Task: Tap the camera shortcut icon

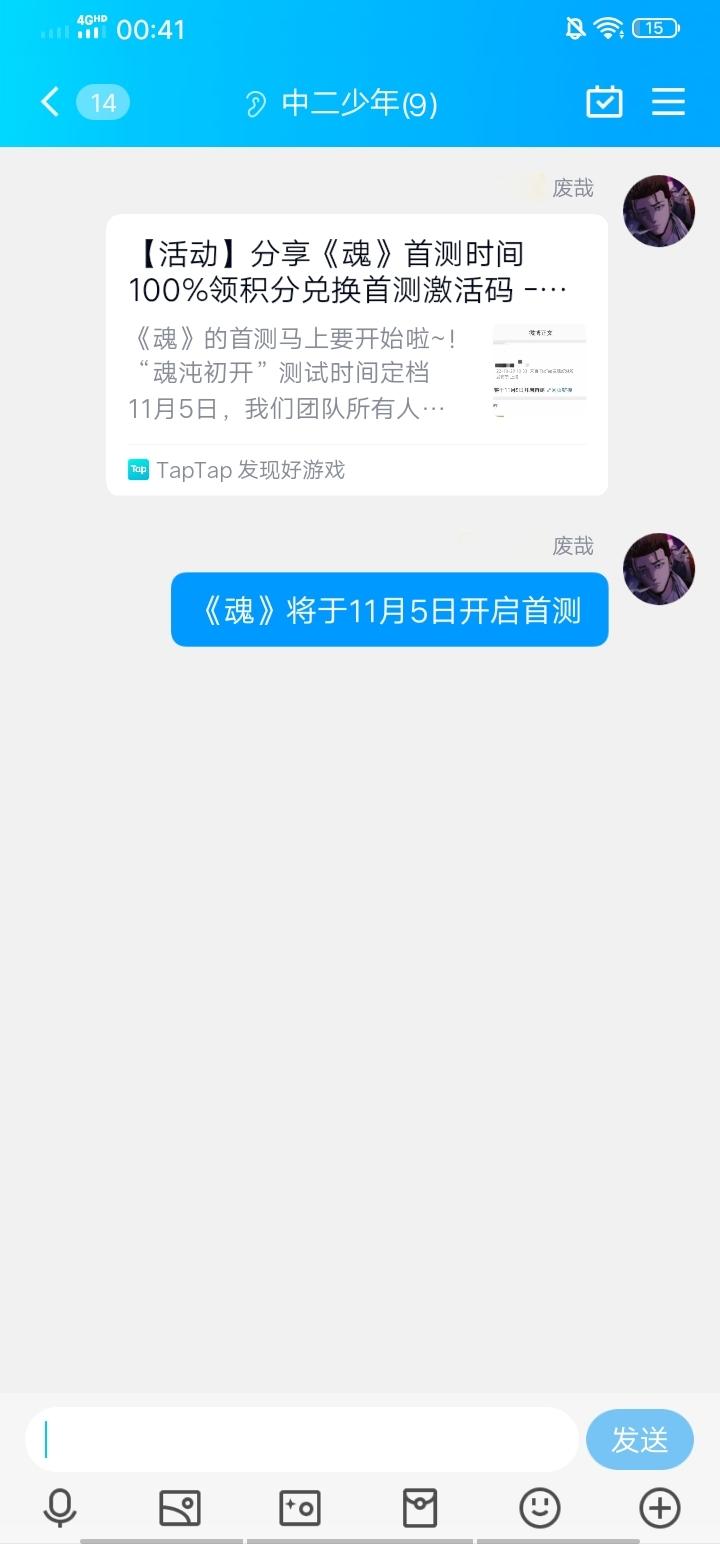Action: [x=300, y=1507]
